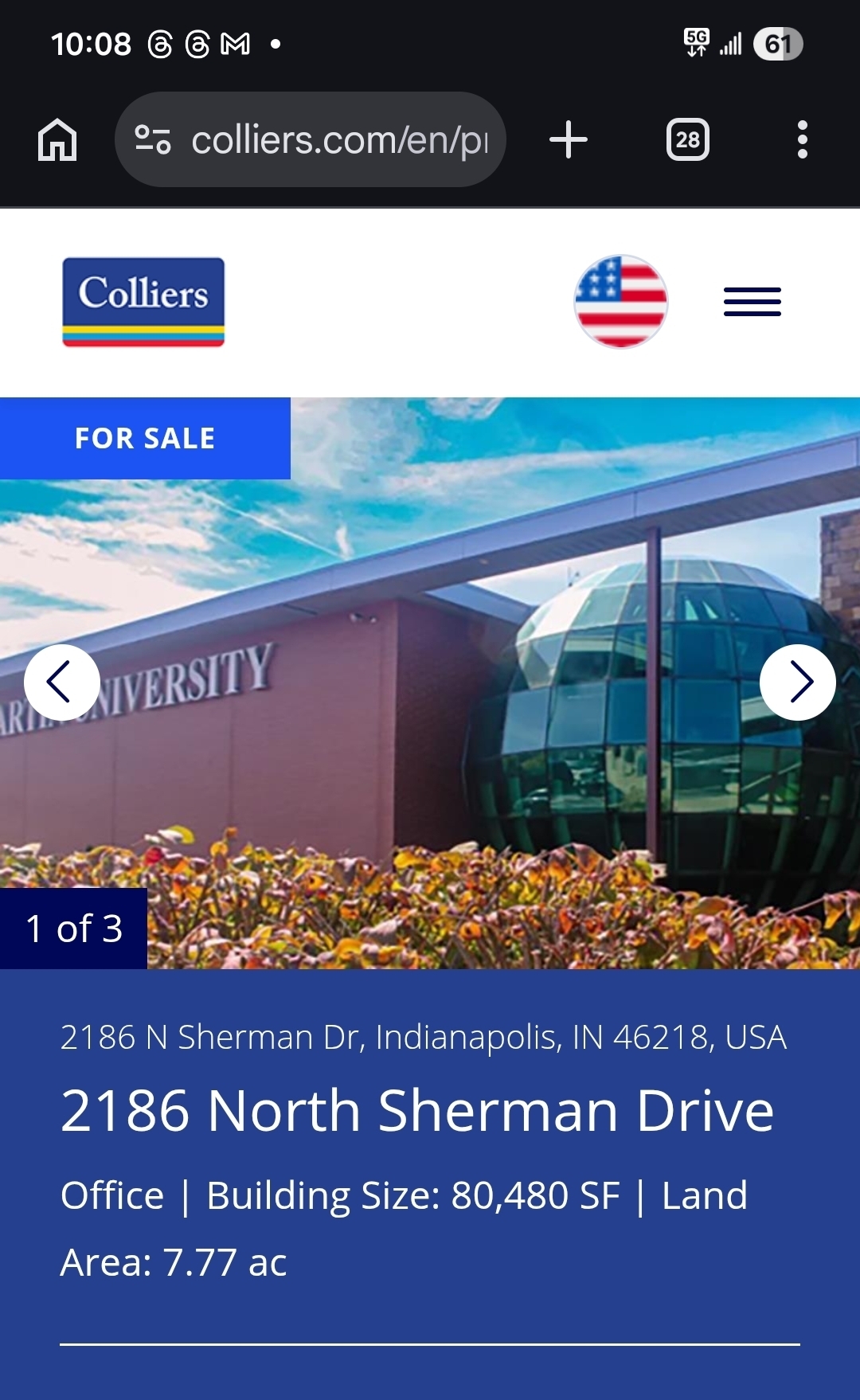Open the hamburger navigation menu
This screenshot has width=860, height=1400.
tap(752, 302)
